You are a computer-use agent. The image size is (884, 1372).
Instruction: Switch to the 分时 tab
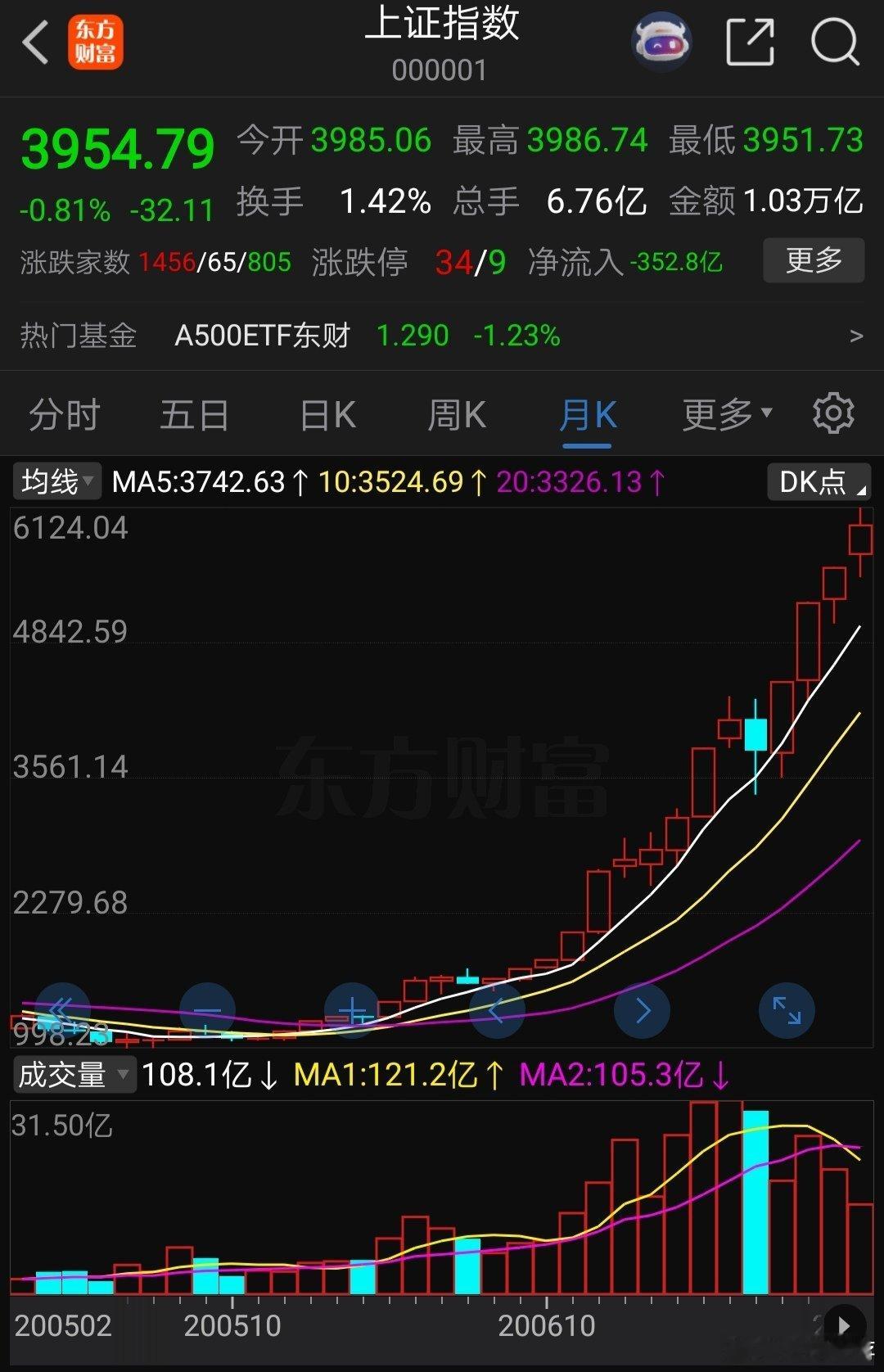point(62,413)
